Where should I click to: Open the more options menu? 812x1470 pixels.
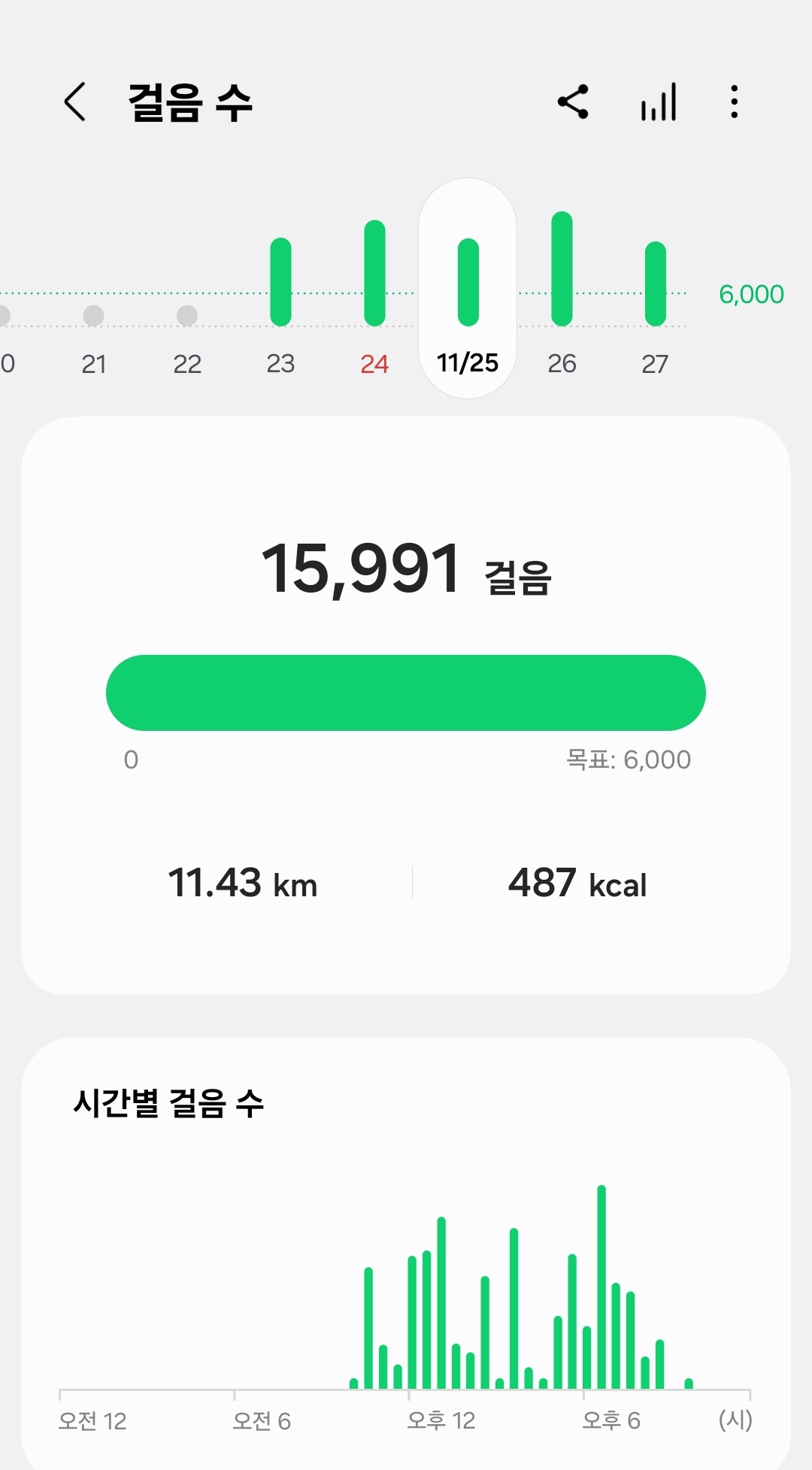coord(734,102)
